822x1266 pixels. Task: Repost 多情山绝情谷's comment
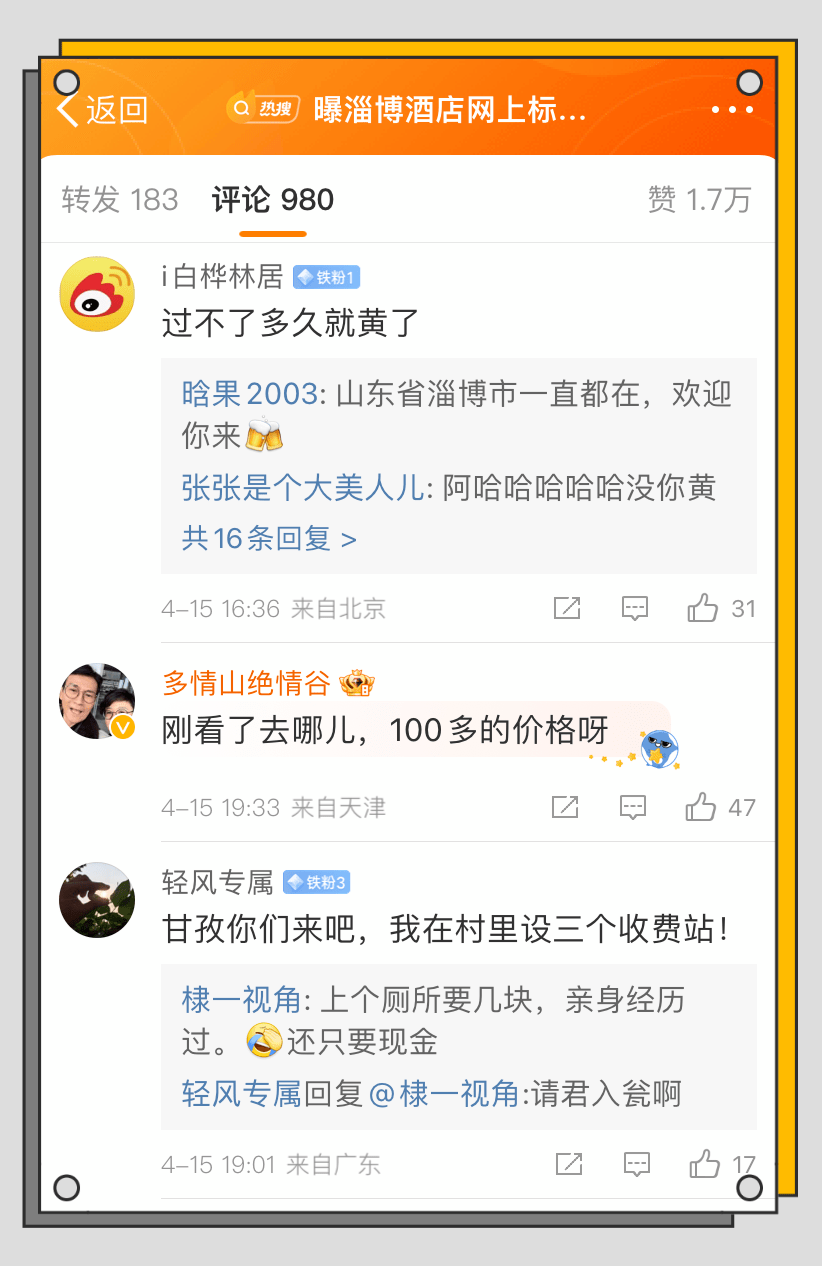pos(565,807)
